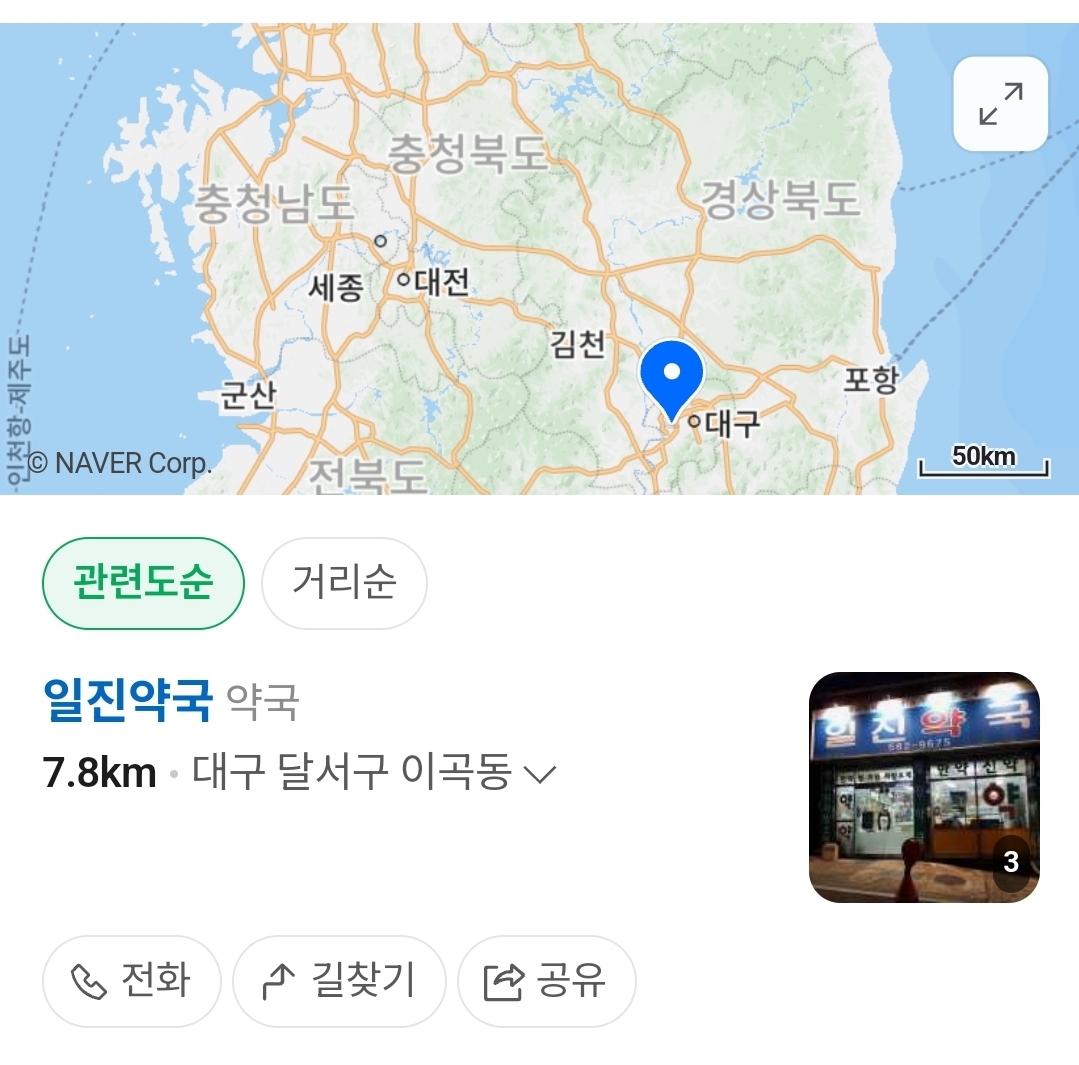Expand the 대구 달서구 이곡동 address
1079x1065 pixels.
point(374,771)
